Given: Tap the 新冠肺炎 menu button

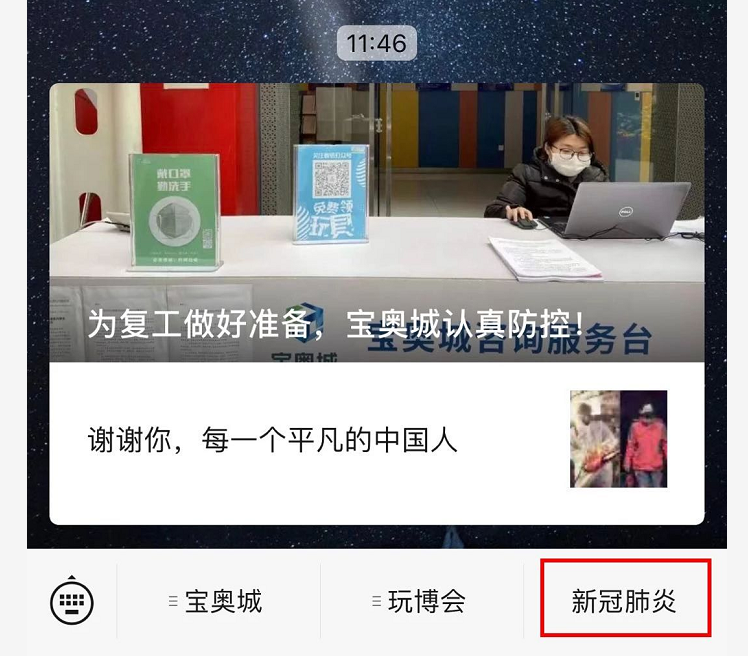Looking at the screenshot, I should [624, 601].
